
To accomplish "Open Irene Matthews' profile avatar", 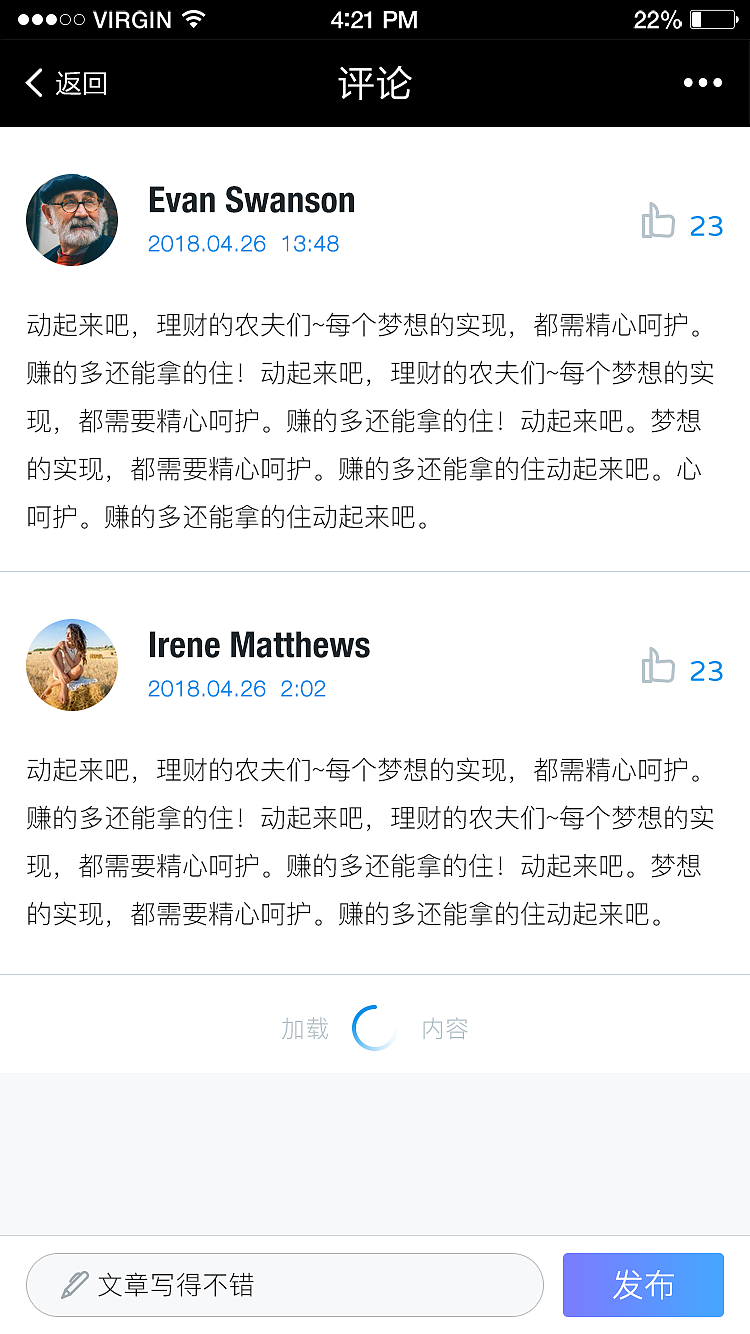I will point(72,665).
